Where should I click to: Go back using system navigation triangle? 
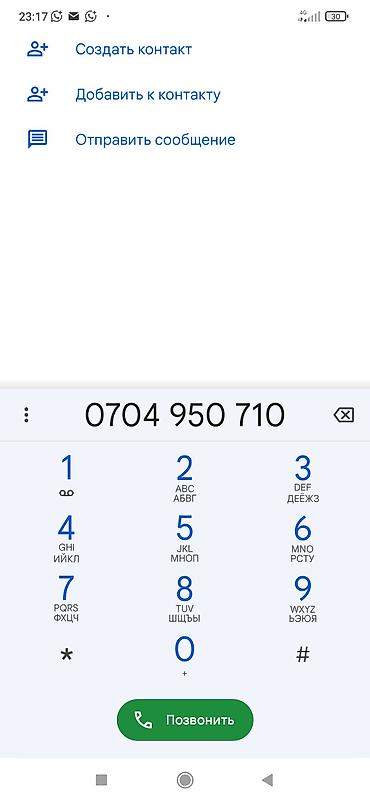pos(267,779)
